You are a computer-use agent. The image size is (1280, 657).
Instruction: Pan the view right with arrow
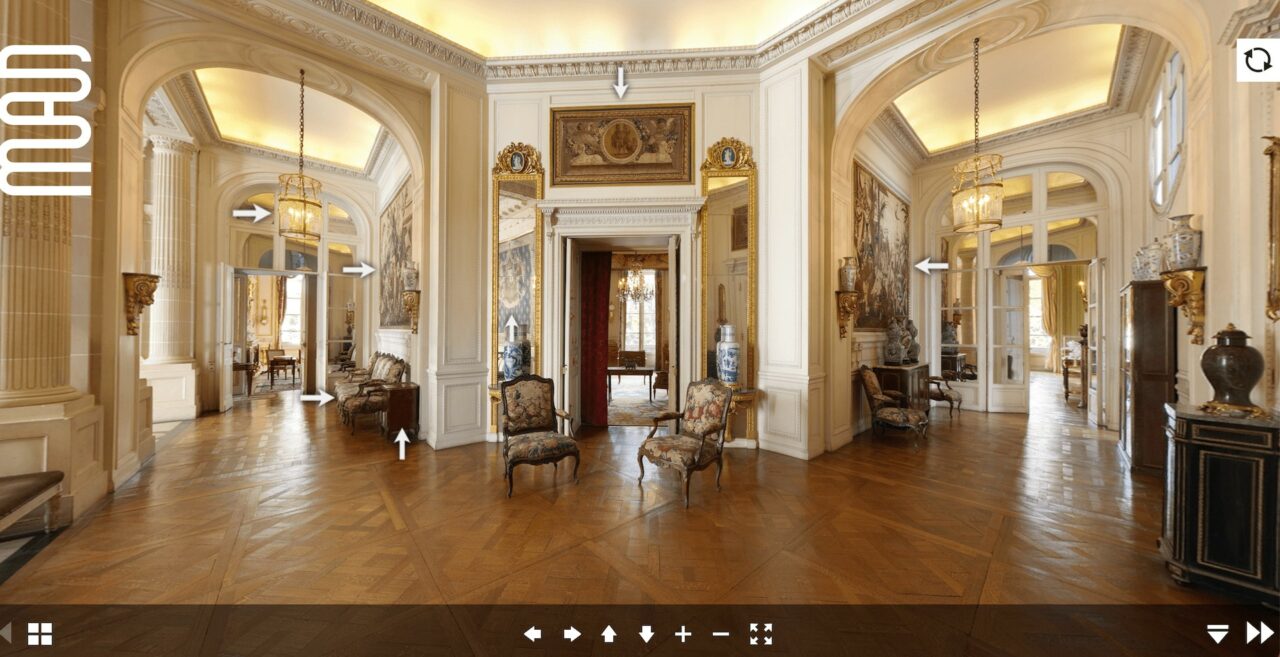(572, 634)
